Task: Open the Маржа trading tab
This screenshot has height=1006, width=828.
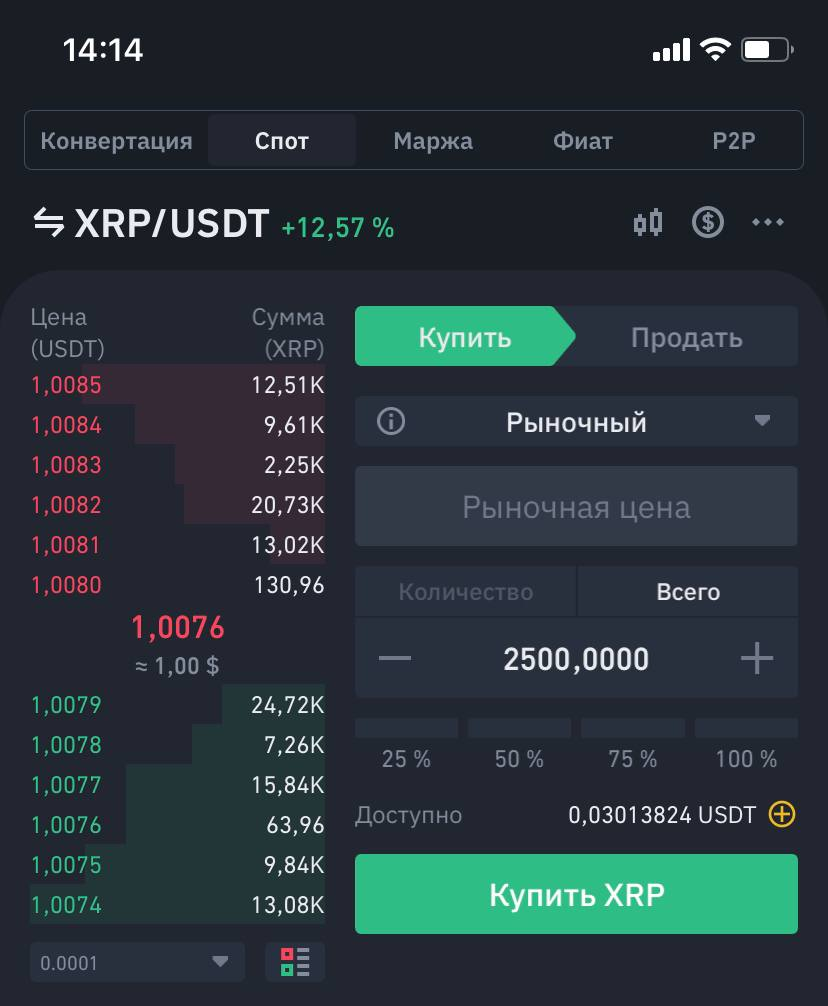Action: [433, 141]
